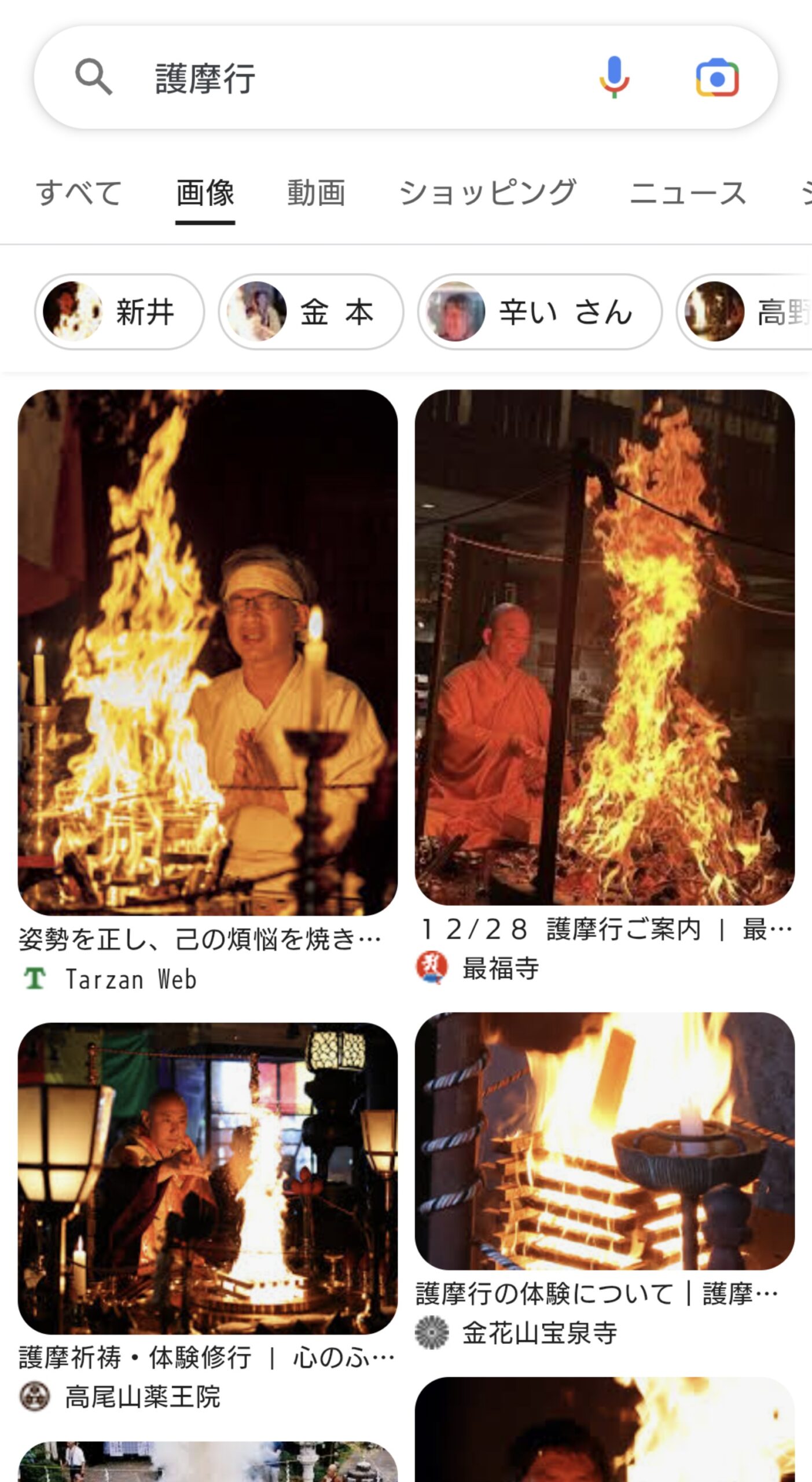Switch to the ニュース tab
812x1482 pixels.
tap(688, 193)
